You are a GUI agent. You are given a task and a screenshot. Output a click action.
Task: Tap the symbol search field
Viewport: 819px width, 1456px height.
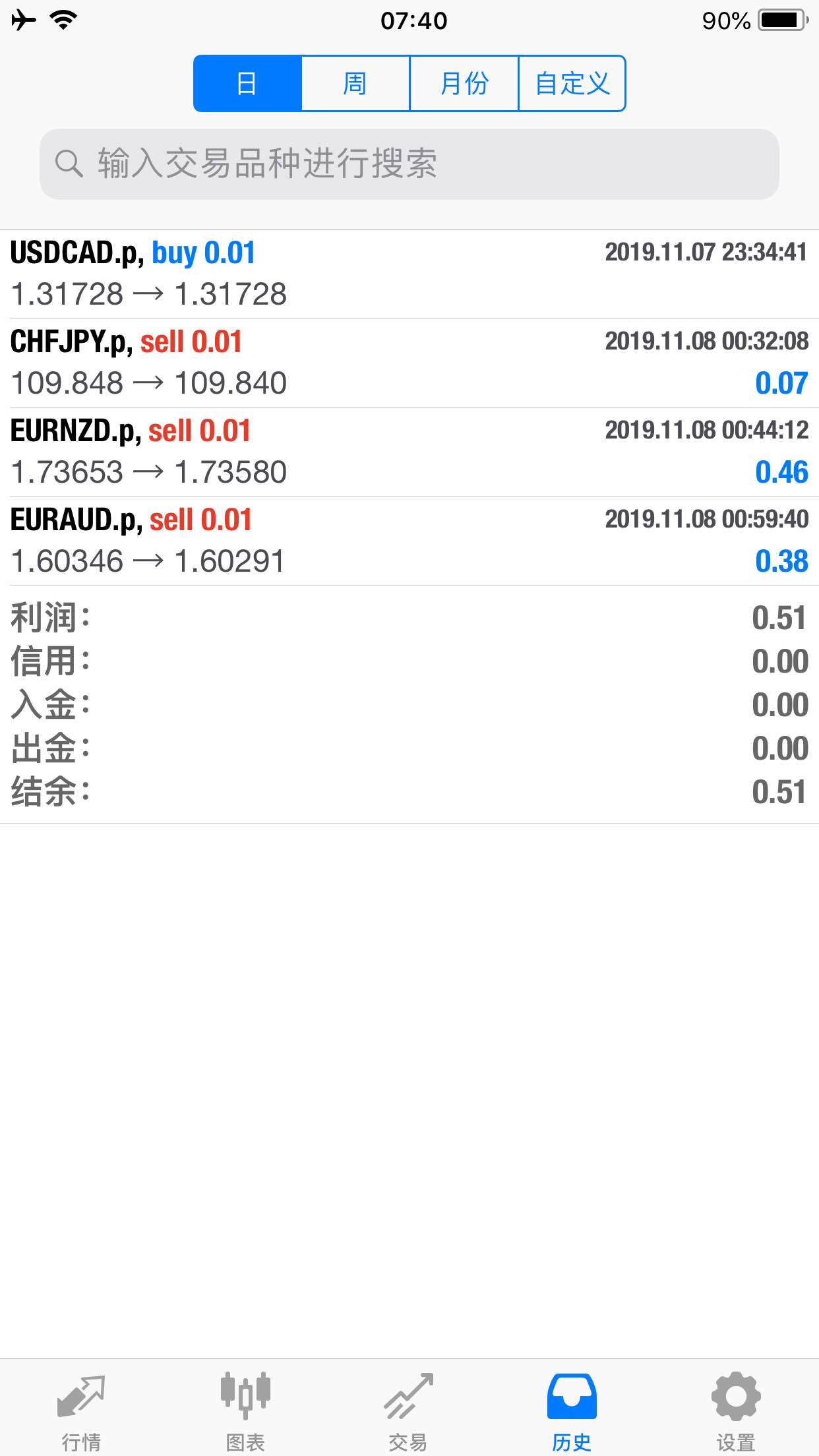coord(409,164)
